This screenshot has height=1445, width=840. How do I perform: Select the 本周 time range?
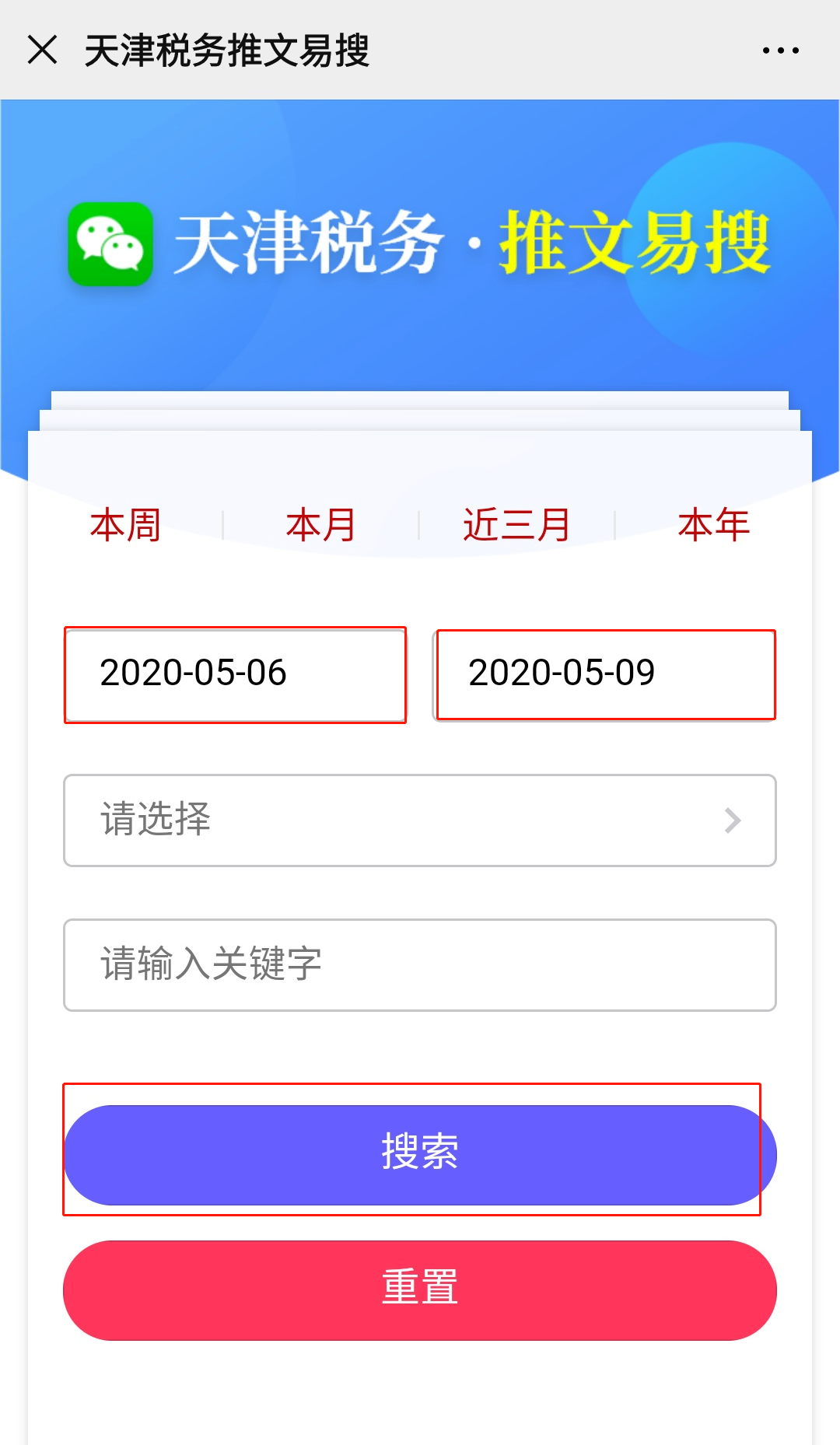pyautogui.click(x=125, y=525)
